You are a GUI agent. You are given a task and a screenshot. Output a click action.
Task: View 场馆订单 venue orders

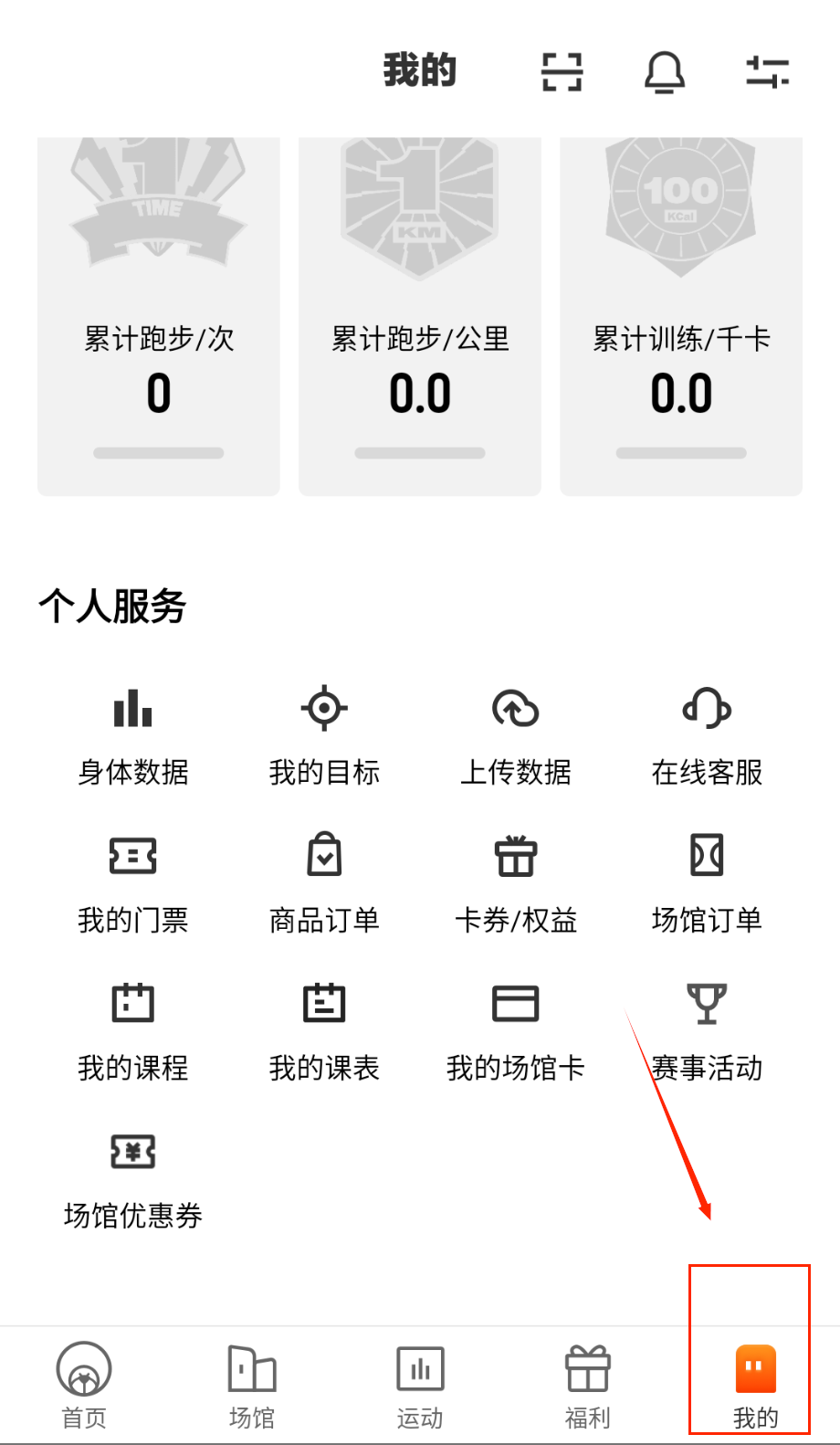(707, 883)
